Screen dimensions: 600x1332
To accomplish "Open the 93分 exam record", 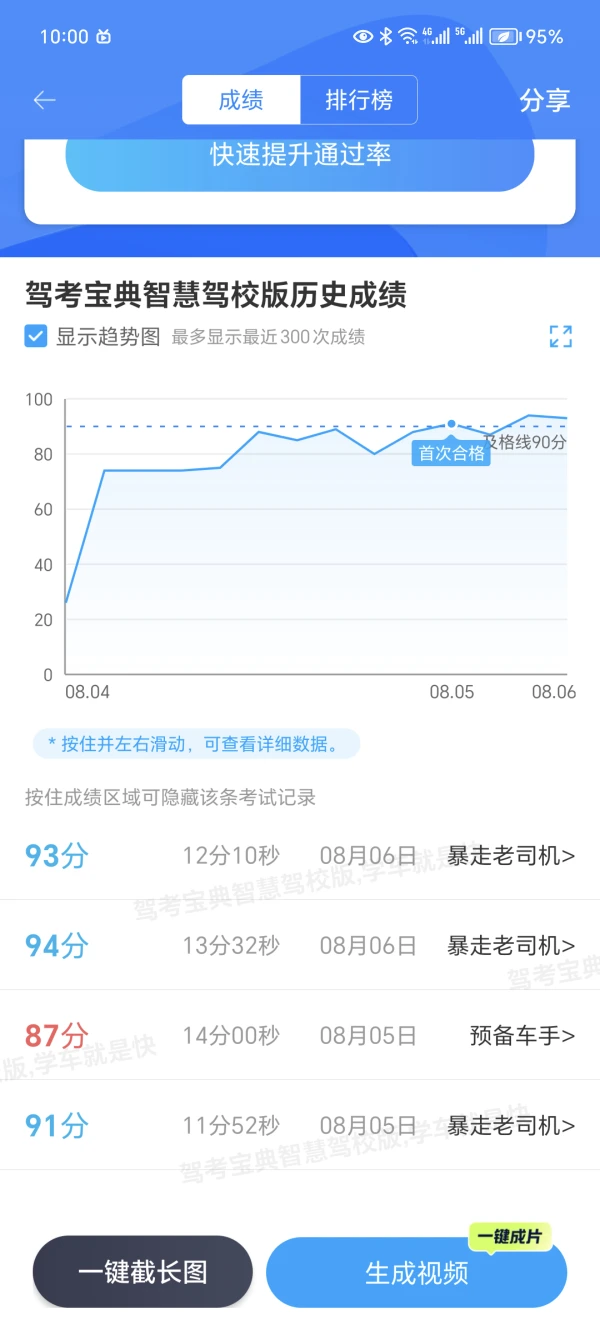I will pos(300,855).
